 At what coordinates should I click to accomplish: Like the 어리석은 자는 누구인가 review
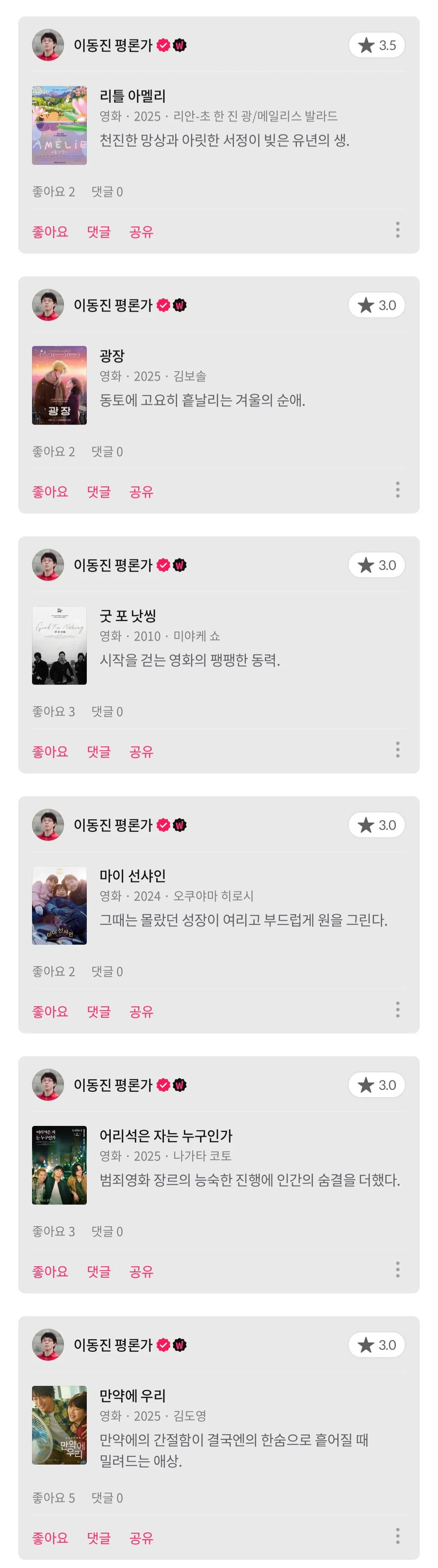50,1272
